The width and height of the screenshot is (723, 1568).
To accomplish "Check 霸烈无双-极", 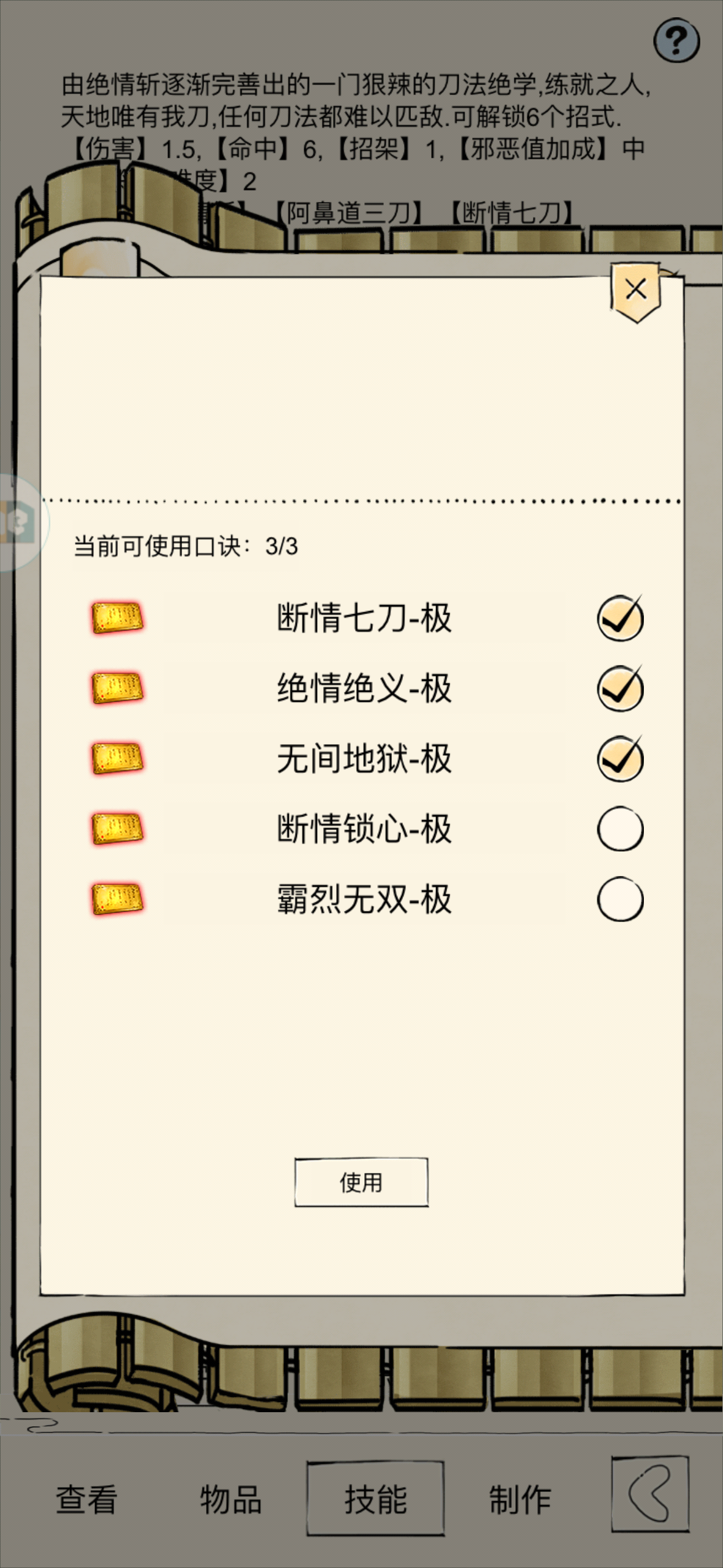I will pyautogui.click(x=620, y=899).
